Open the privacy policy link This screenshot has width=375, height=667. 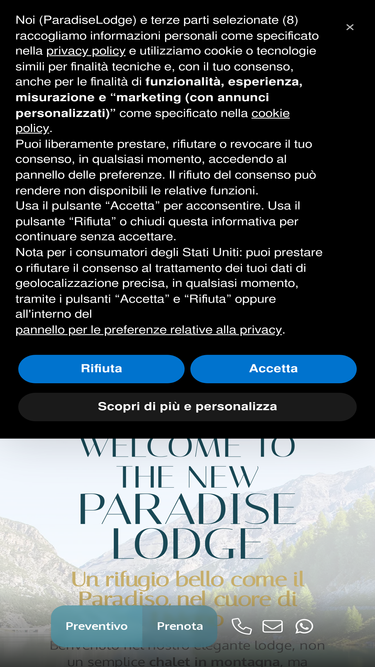click(85, 51)
